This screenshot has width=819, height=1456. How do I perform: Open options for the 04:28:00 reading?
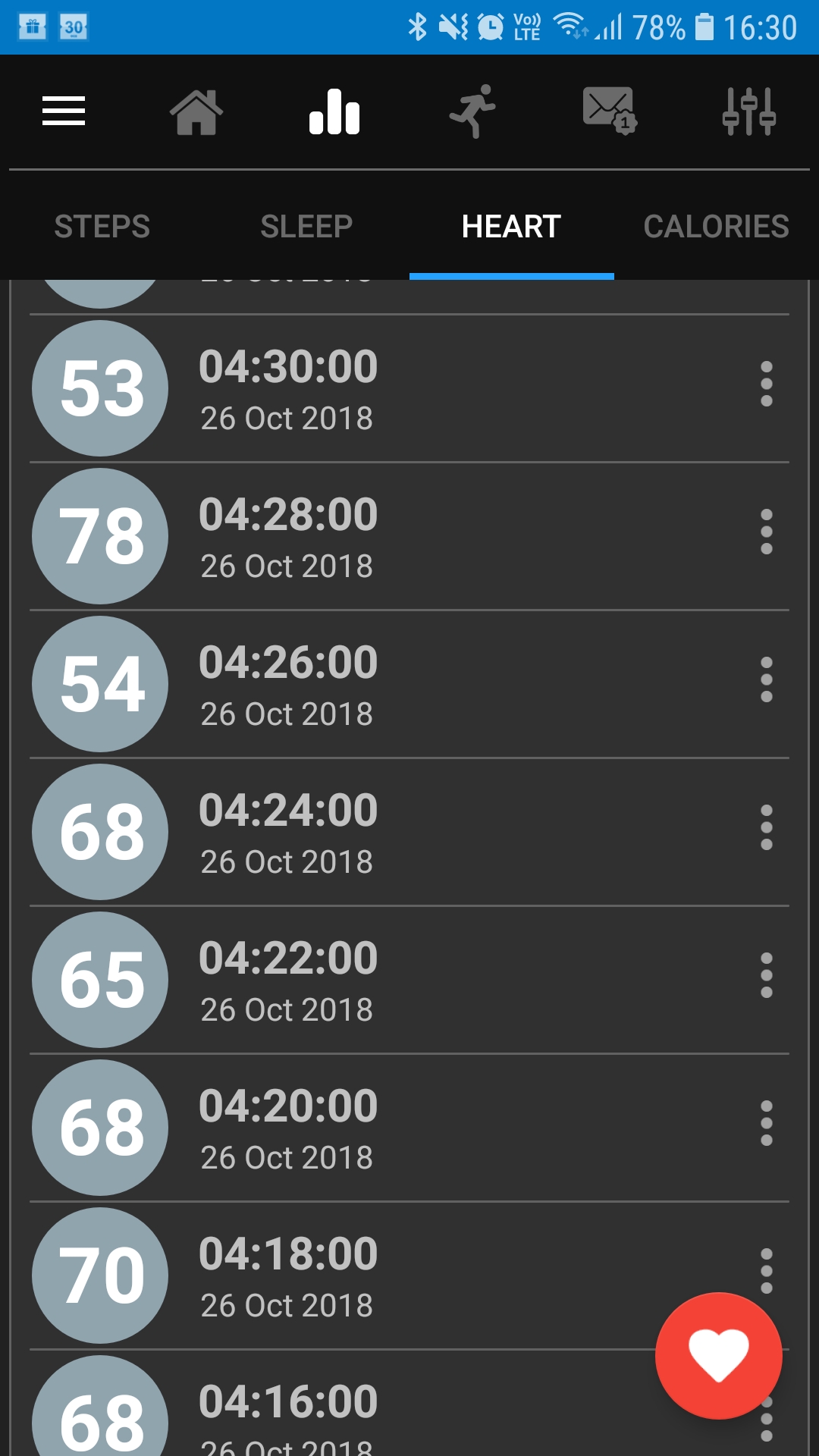pyautogui.click(x=767, y=532)
